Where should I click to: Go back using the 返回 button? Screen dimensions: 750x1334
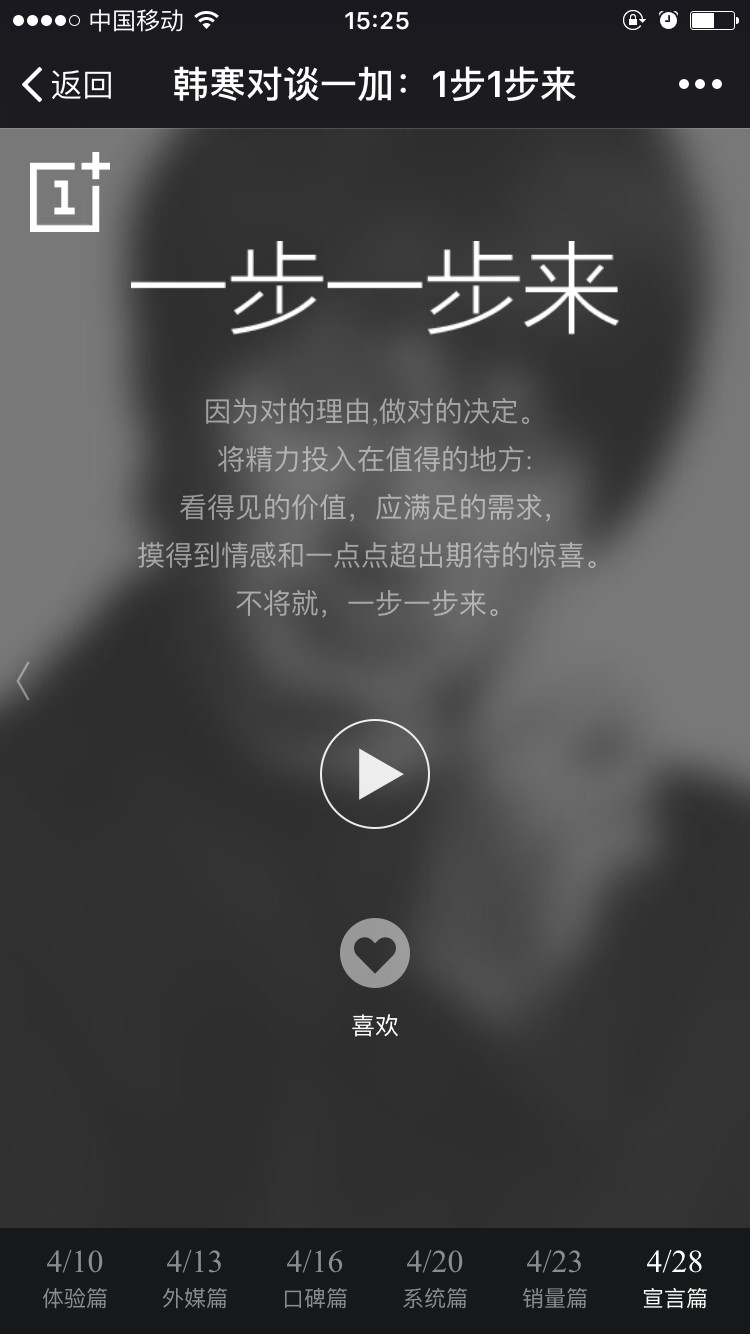pos(66,85)
